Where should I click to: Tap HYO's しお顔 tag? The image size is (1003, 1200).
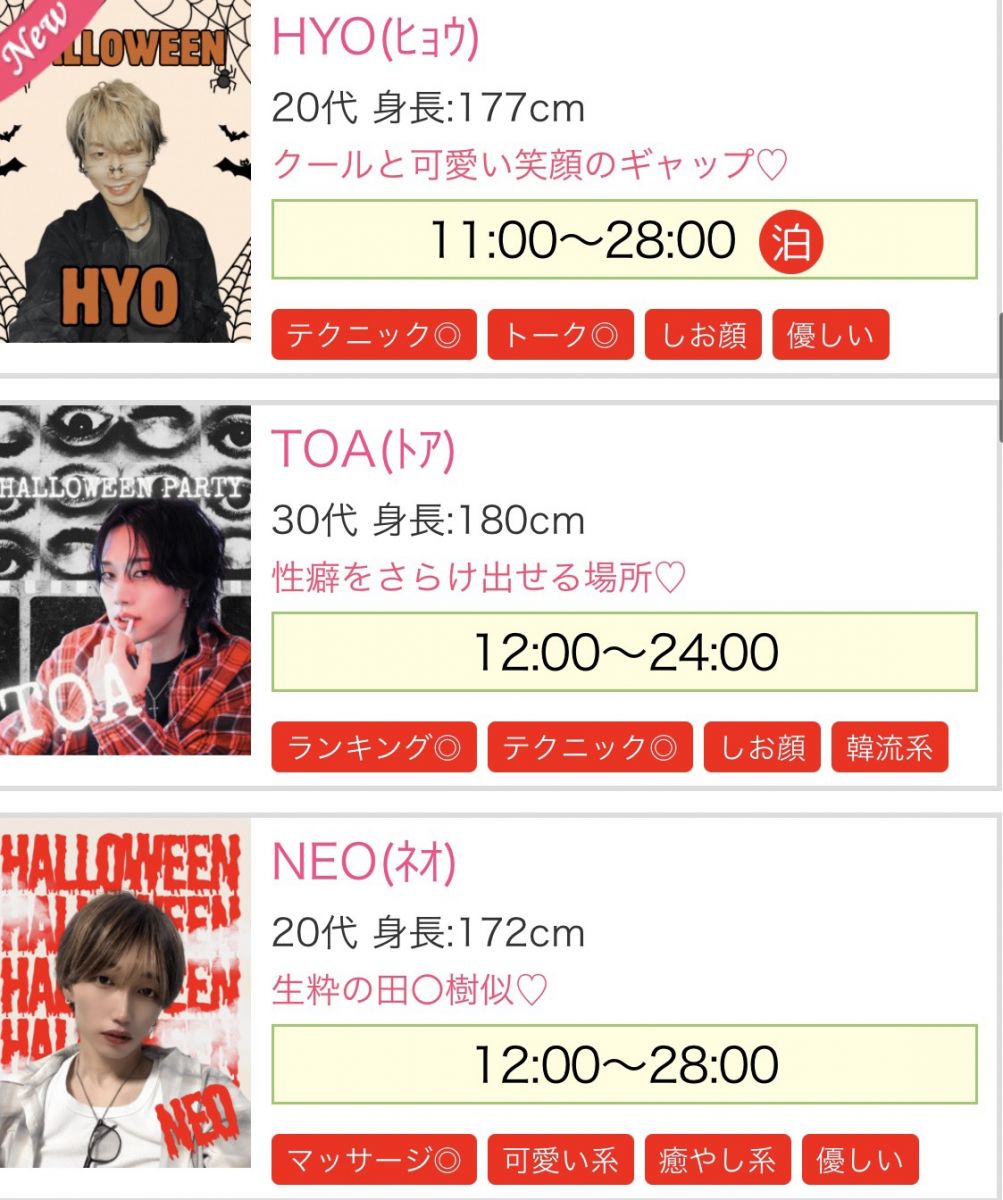pyautogui.click(x=703, y=335)
